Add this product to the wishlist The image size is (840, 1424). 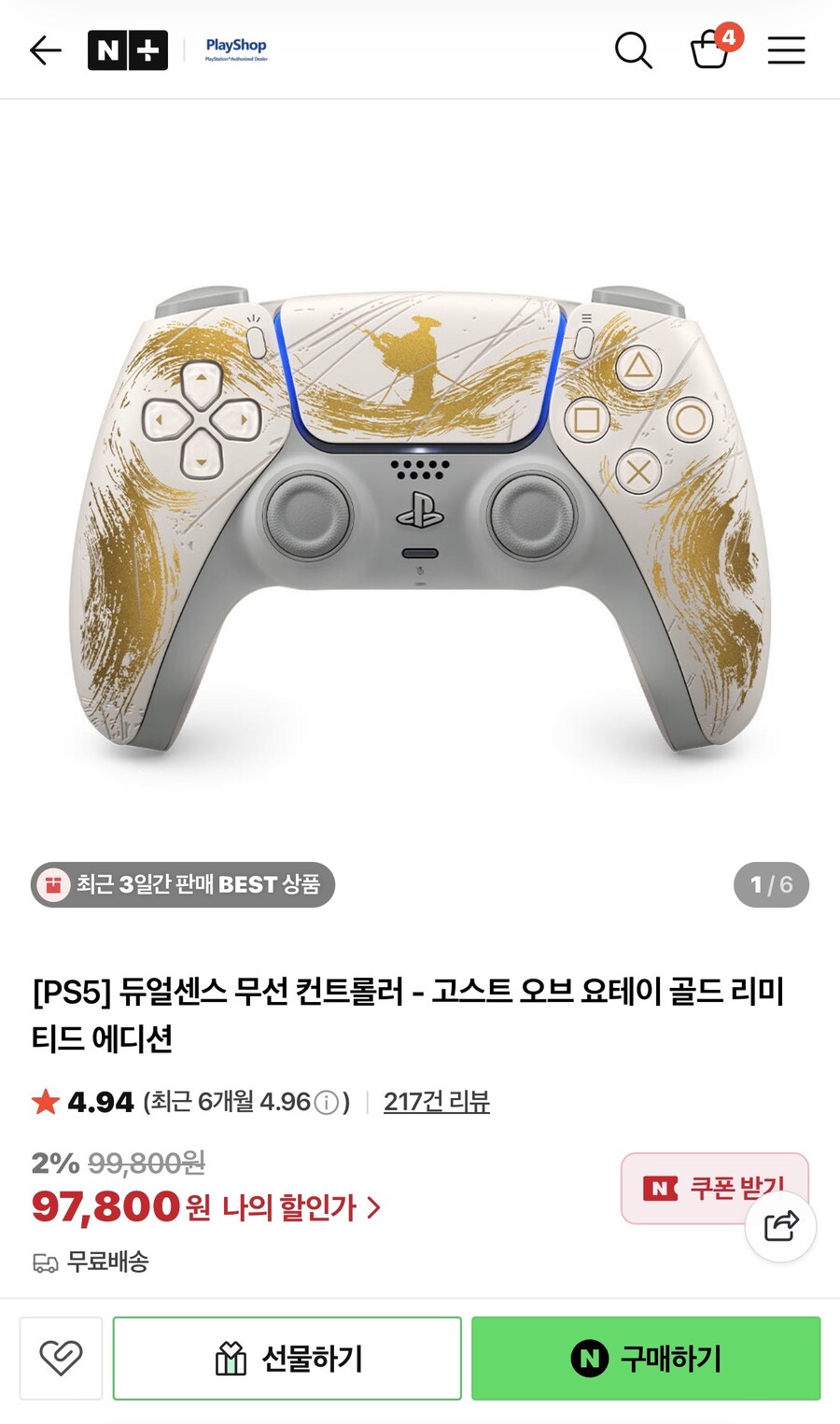point(61,1358)
